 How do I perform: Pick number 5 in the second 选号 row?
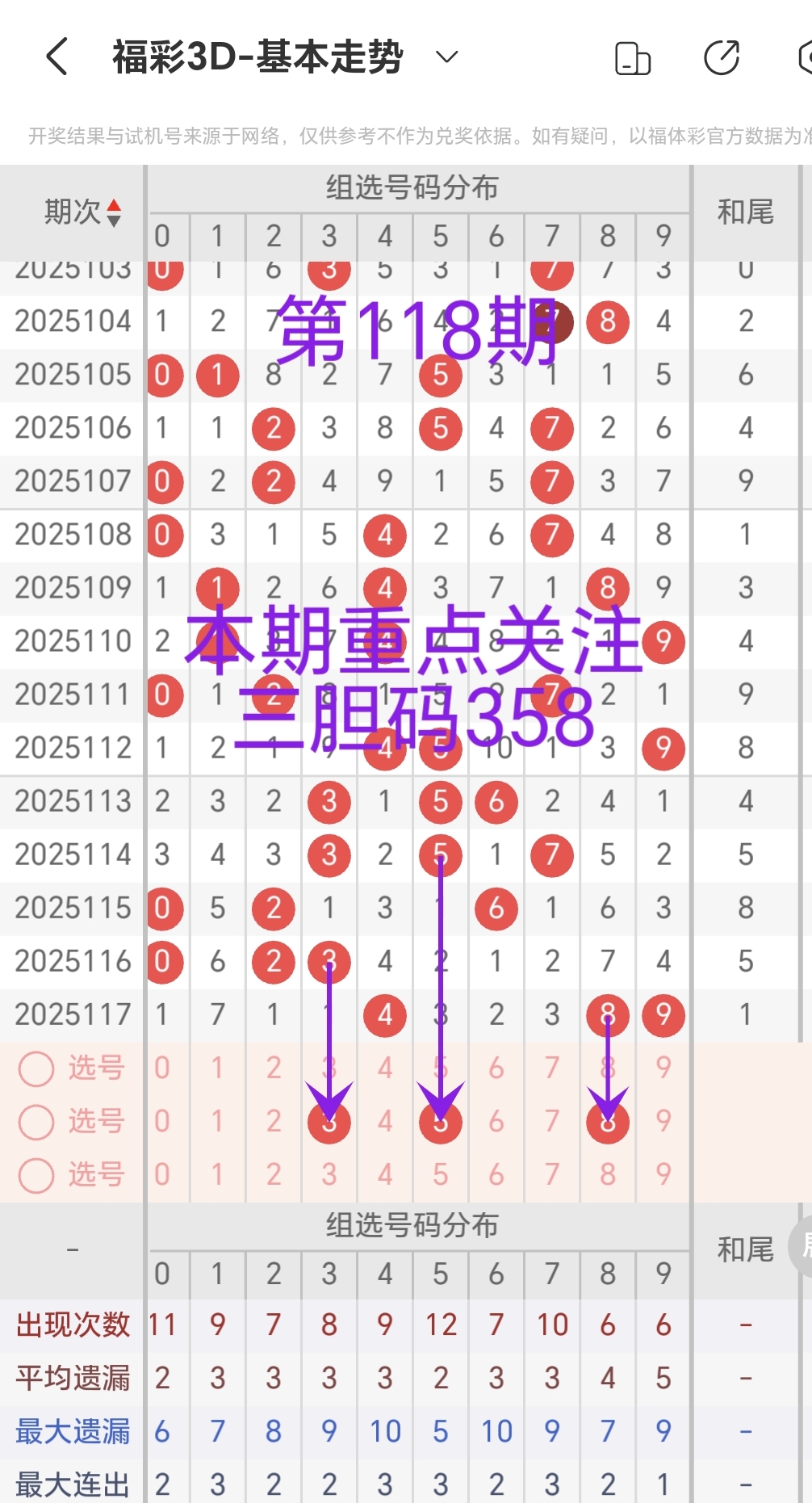pyautogui.click(x=440, y=1121)
